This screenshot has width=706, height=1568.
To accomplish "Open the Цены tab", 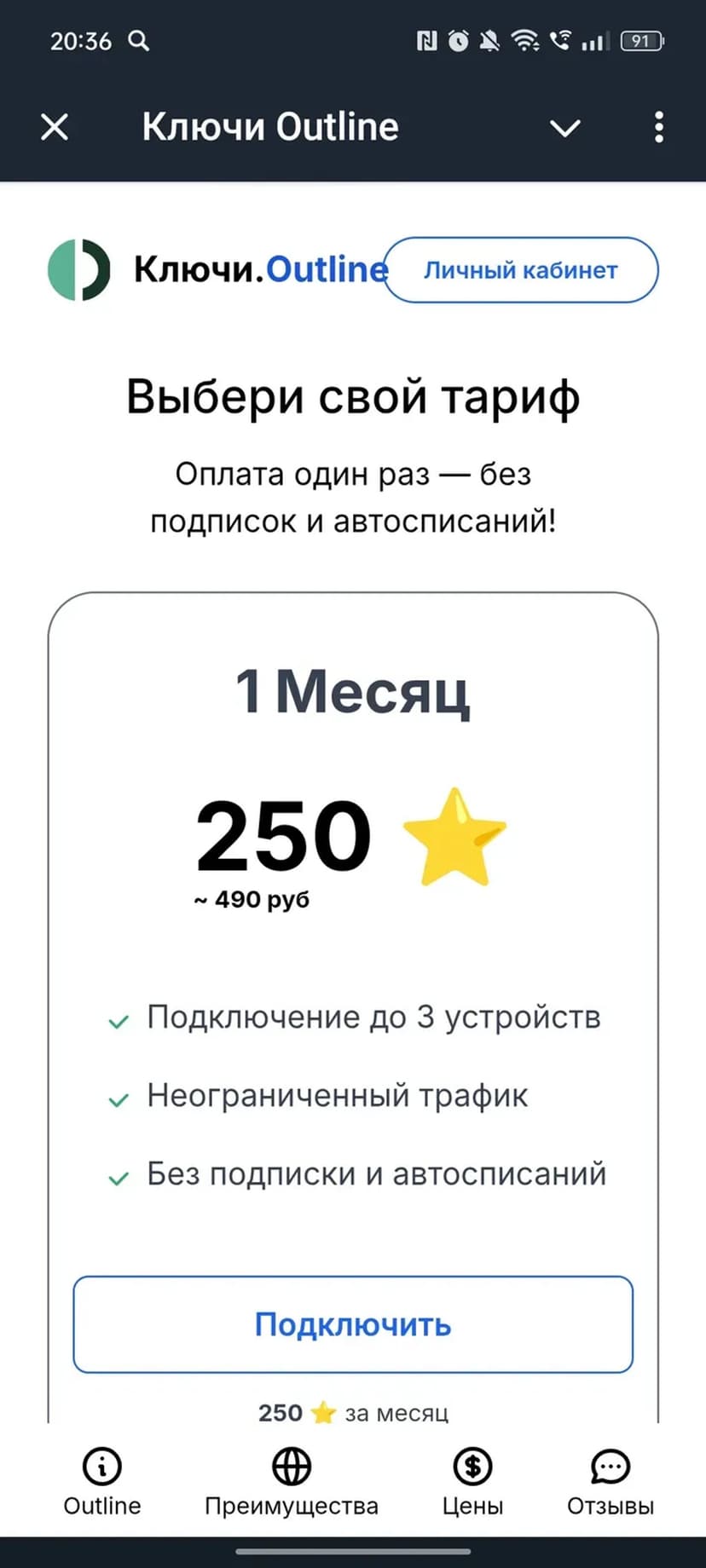I will click(472, 1481).
